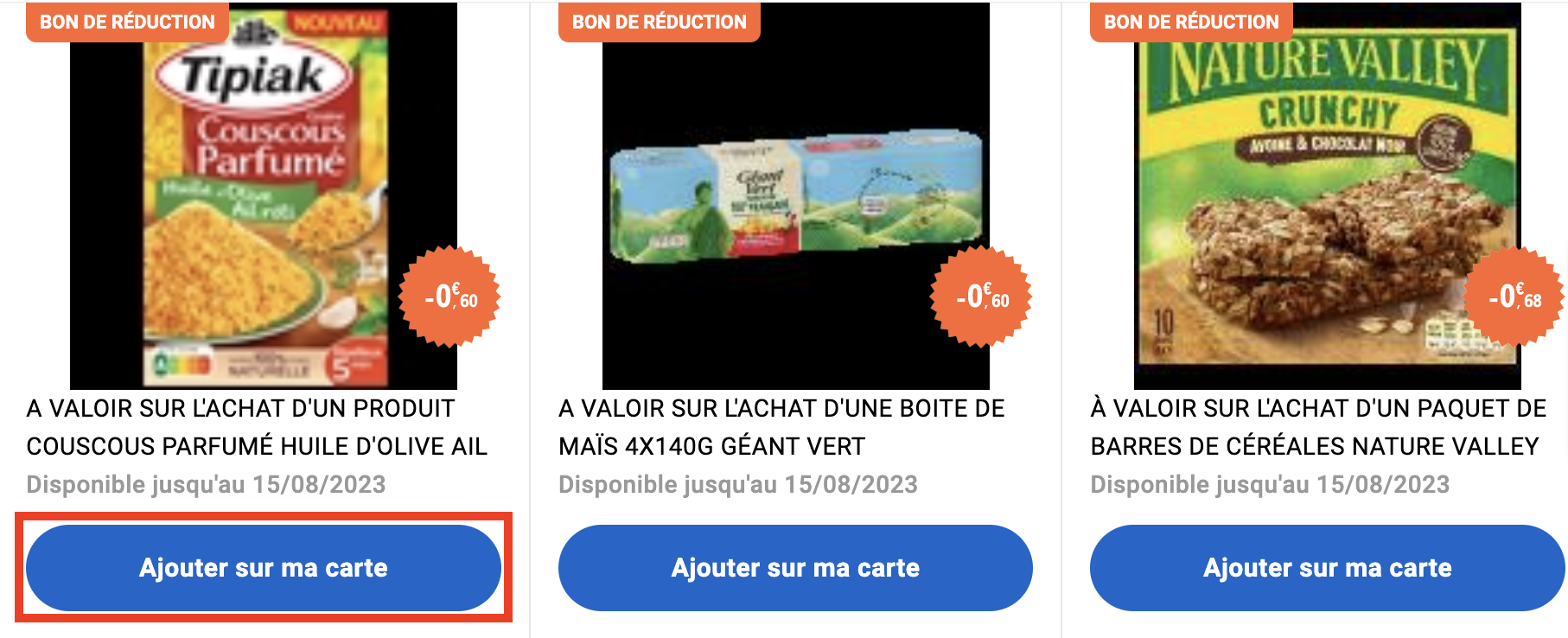Open the Nature Valley Crunchy coupon card
Image resolution: width=1568 pixels, height=638 pixels.
click(1327, 197)
